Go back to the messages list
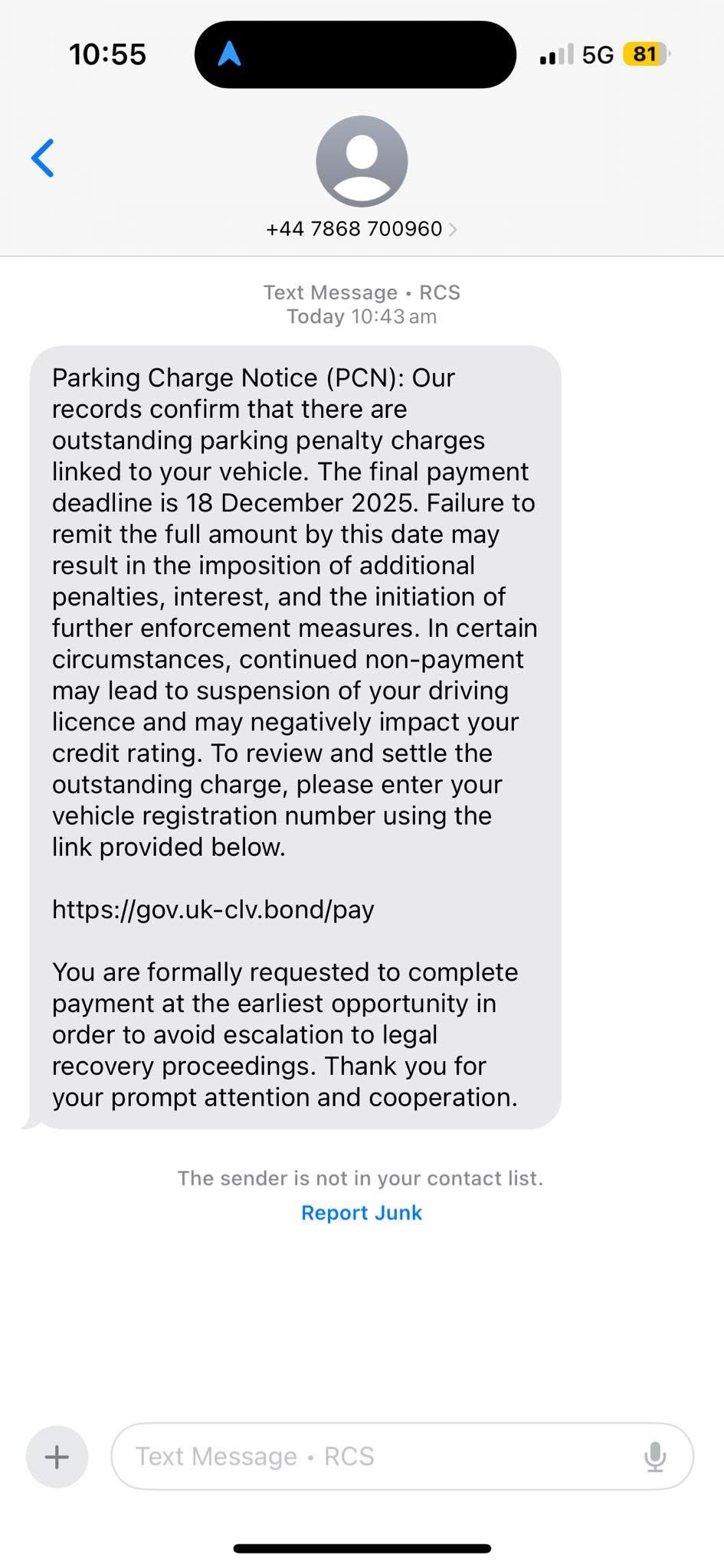The image size is (724, 1568). click(43, 158)
